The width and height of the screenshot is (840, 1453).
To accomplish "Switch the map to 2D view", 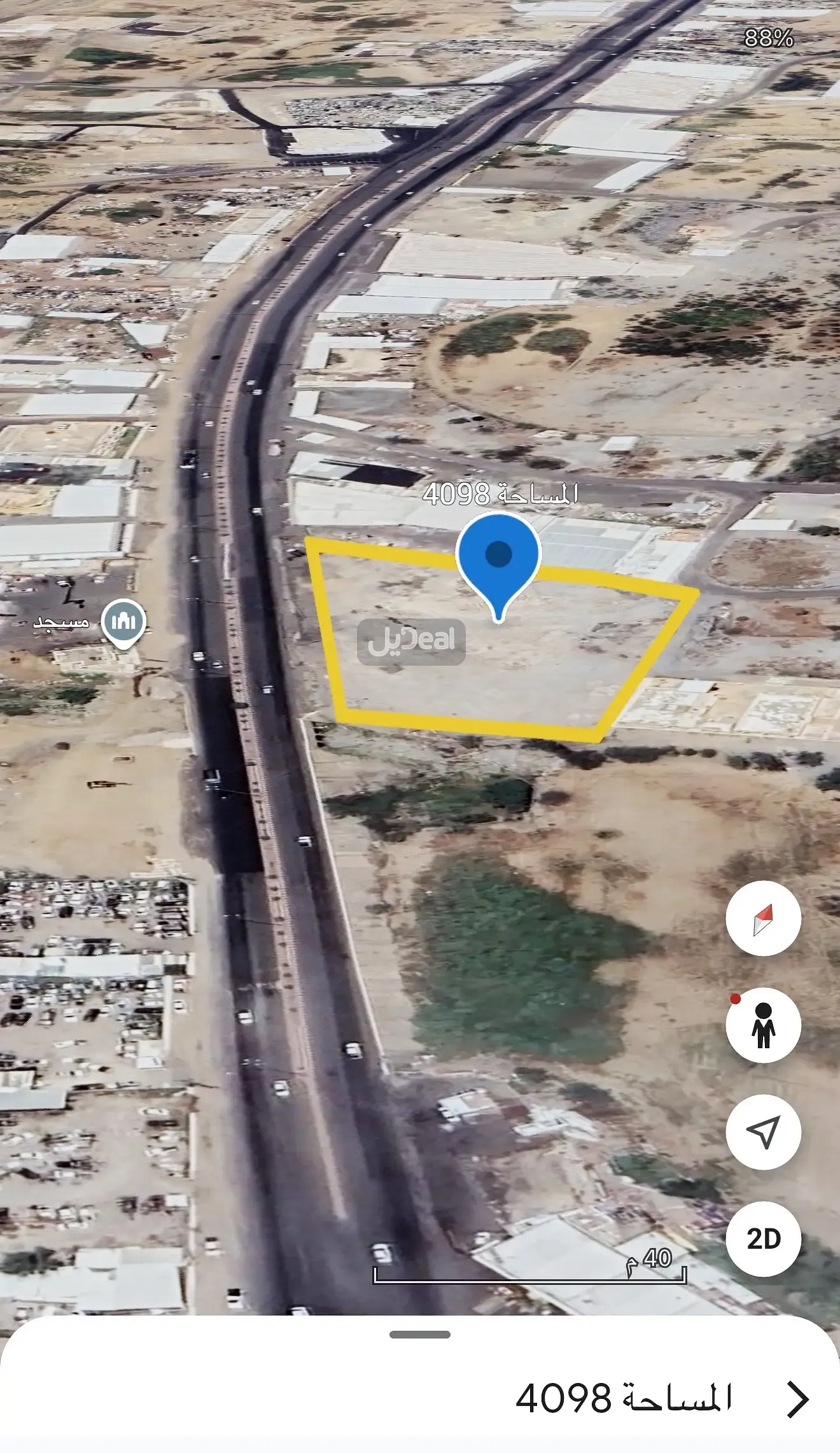I will [x=763, y=1239].
